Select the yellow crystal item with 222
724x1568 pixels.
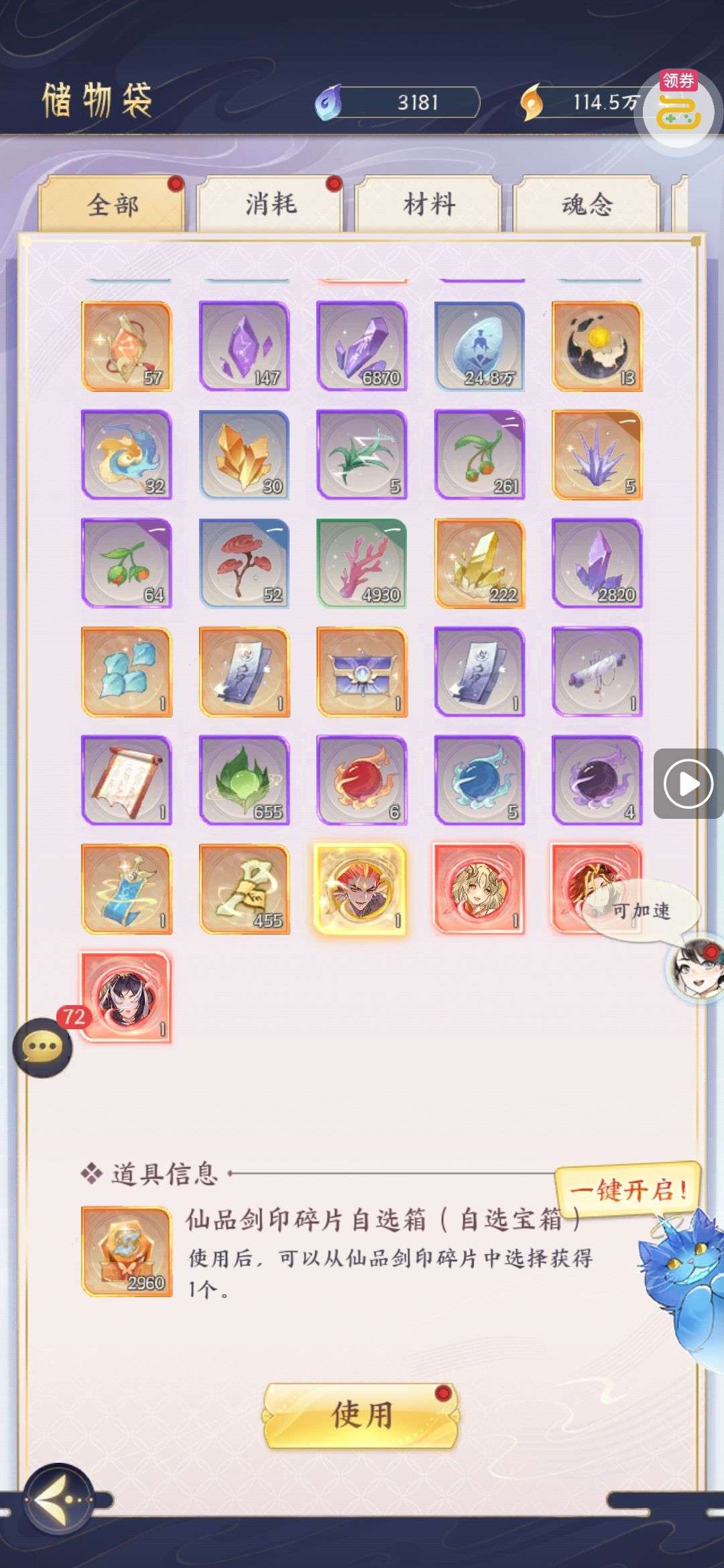(479, 563)
